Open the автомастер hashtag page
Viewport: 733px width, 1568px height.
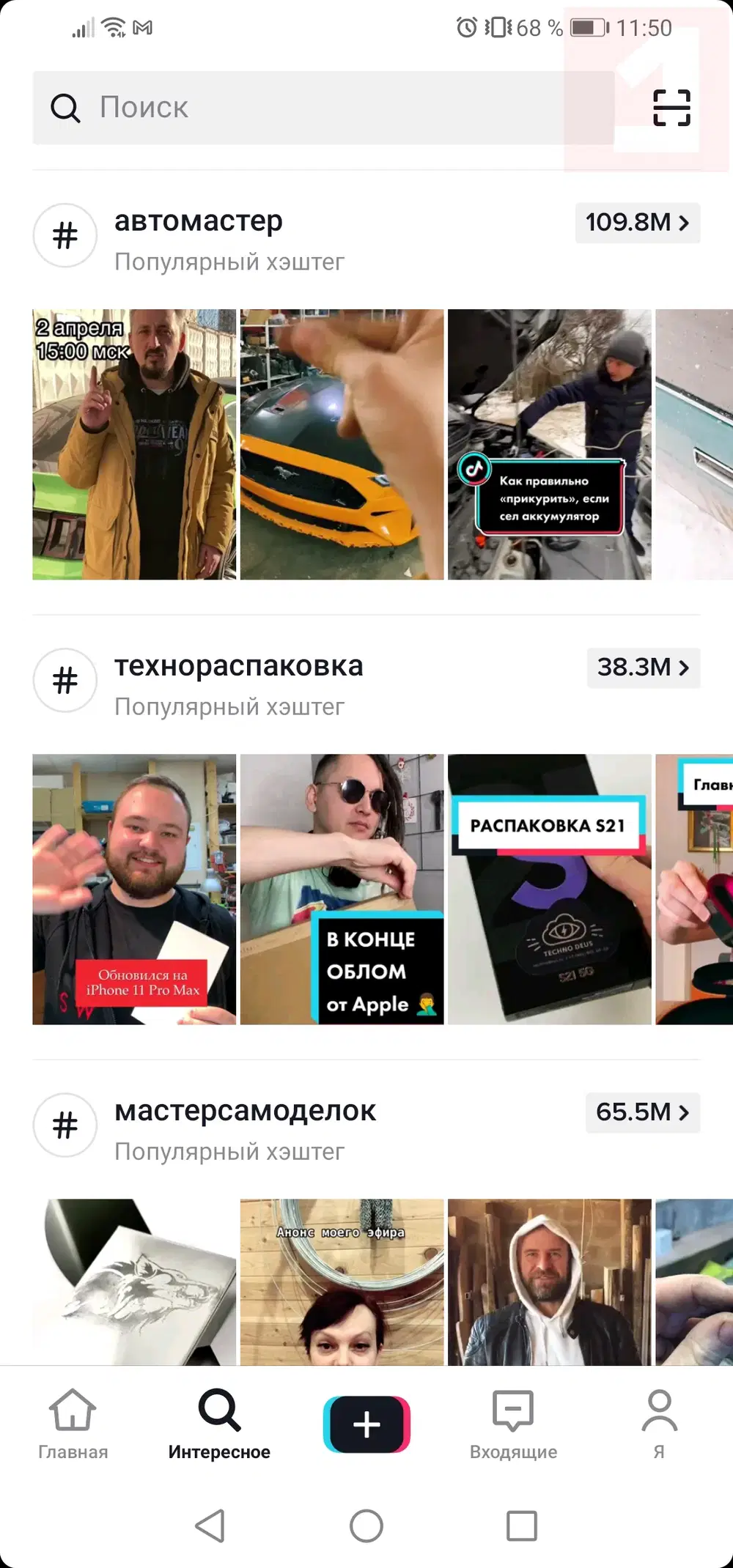(x=198, y=221)
